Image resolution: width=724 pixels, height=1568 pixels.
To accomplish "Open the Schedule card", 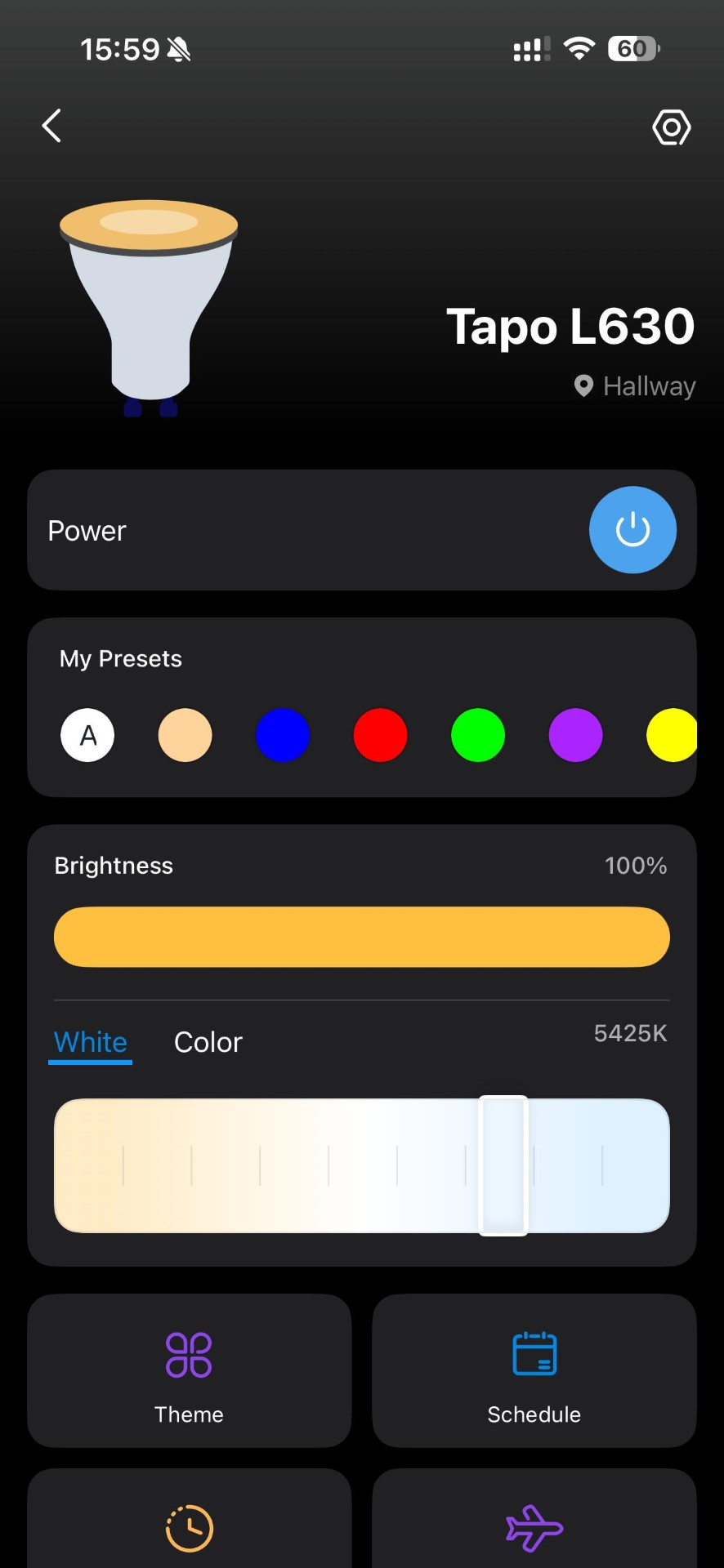I will click(534, 1370).
